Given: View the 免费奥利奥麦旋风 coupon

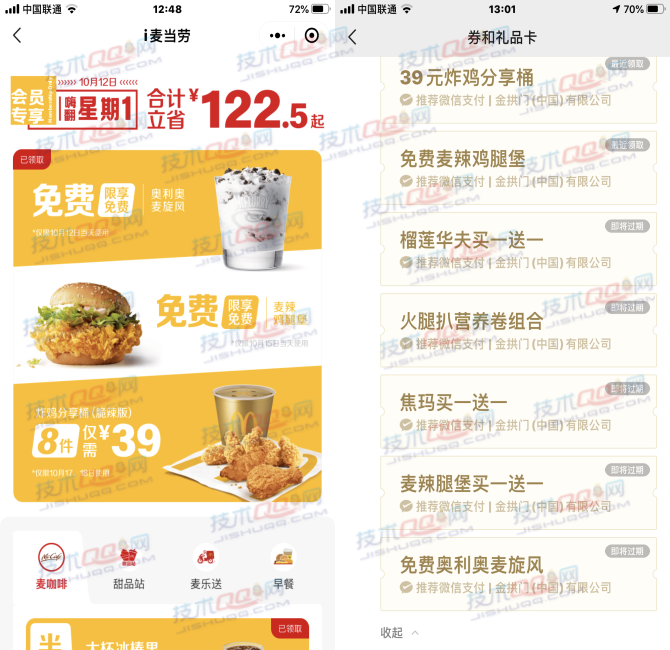Looking at the screenshot, I should [517, 574].
